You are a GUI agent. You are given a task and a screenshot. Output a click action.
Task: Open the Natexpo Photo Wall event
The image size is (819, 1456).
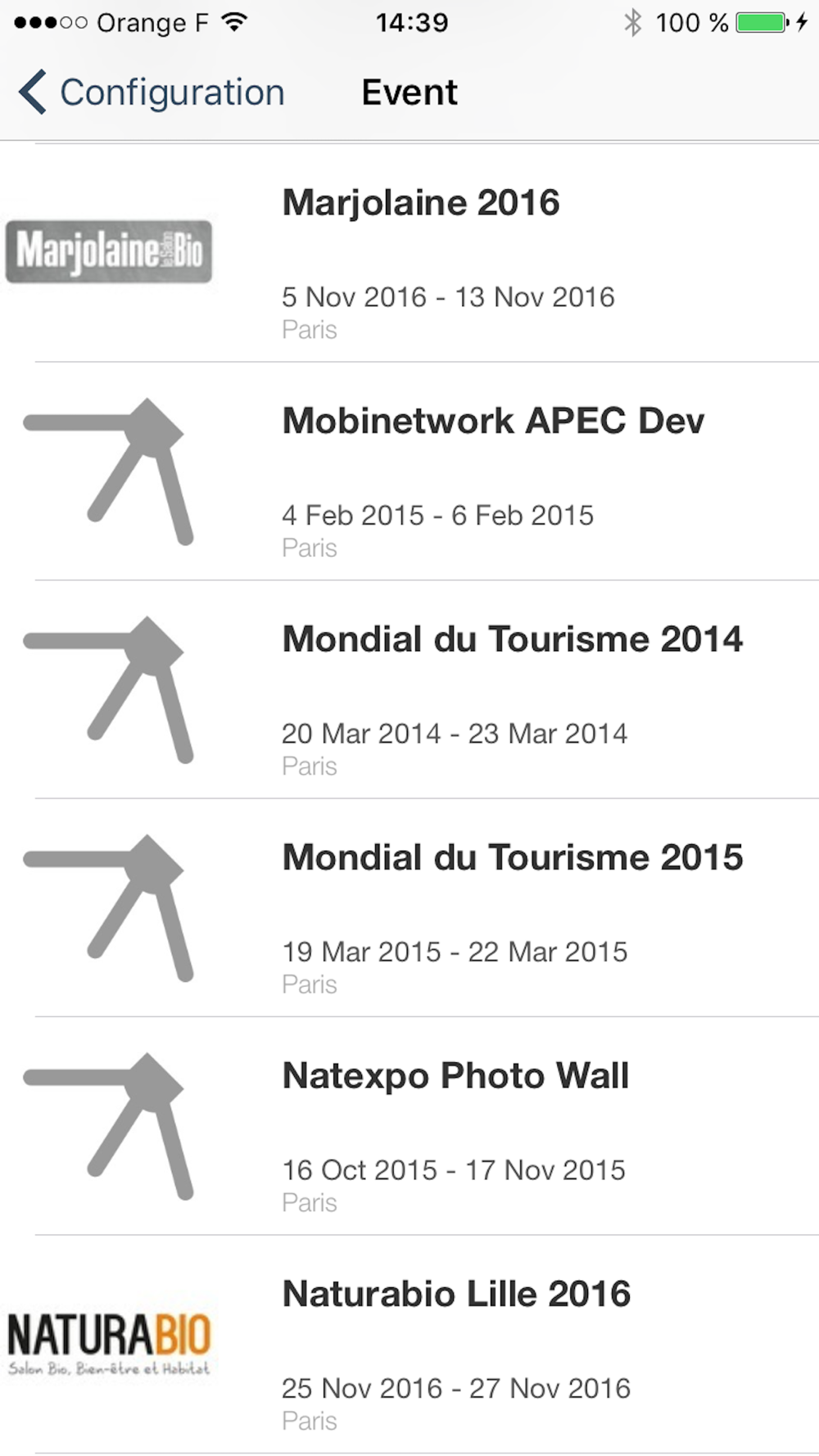tap(409, 1126)
